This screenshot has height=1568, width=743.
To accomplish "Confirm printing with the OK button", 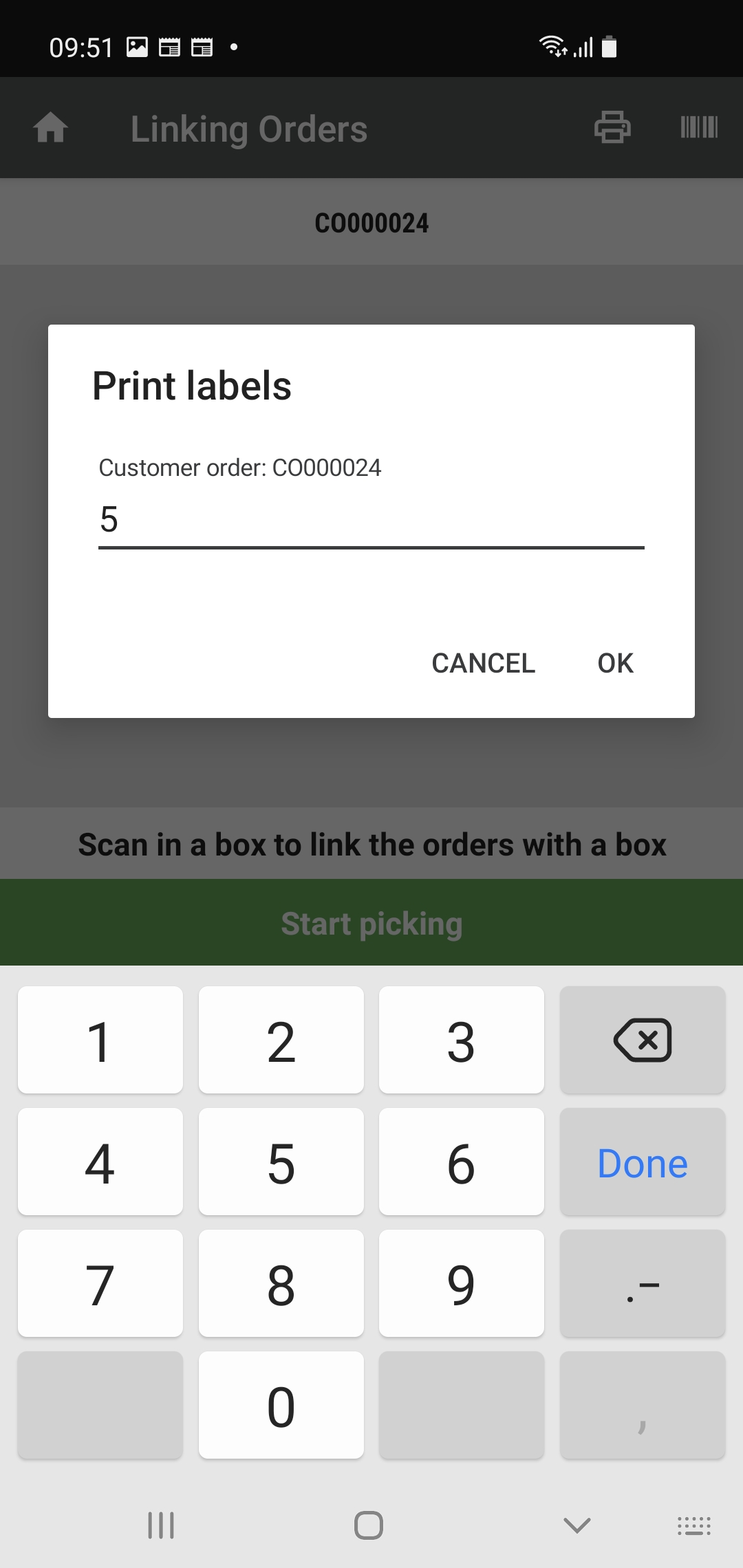I will pos(615,663).
